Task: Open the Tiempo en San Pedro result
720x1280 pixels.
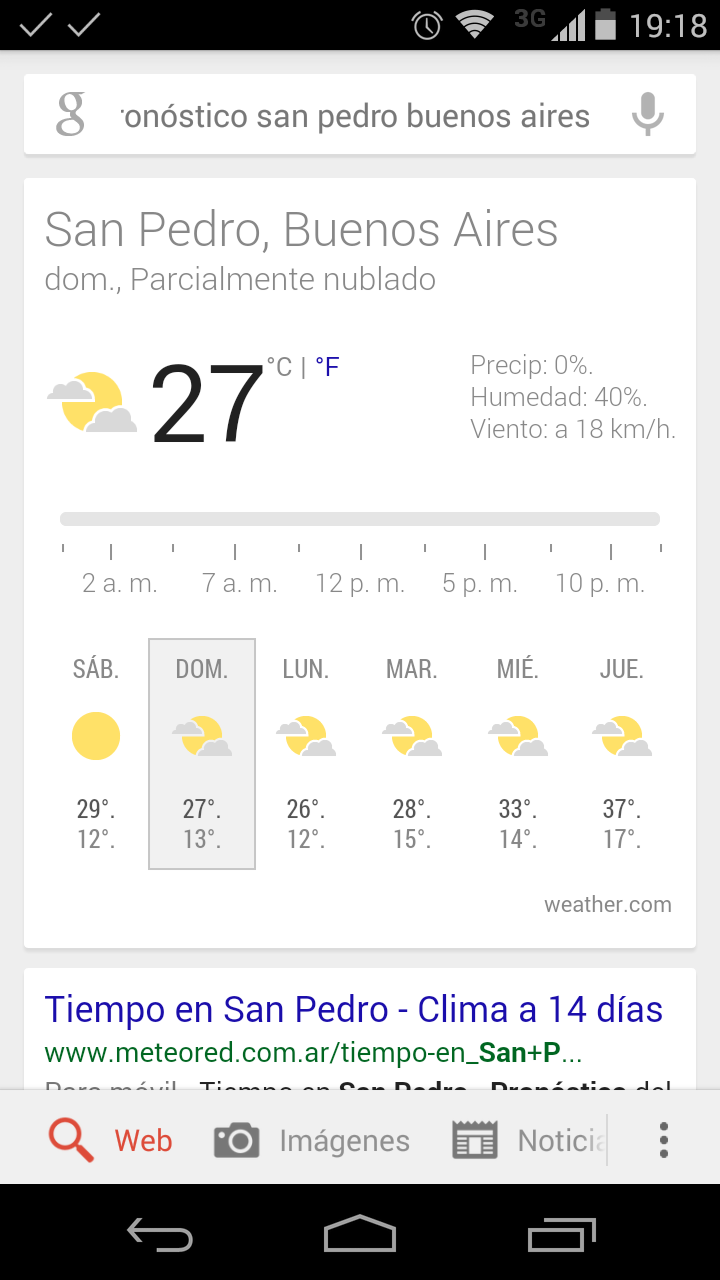Action: point(354,1010)
